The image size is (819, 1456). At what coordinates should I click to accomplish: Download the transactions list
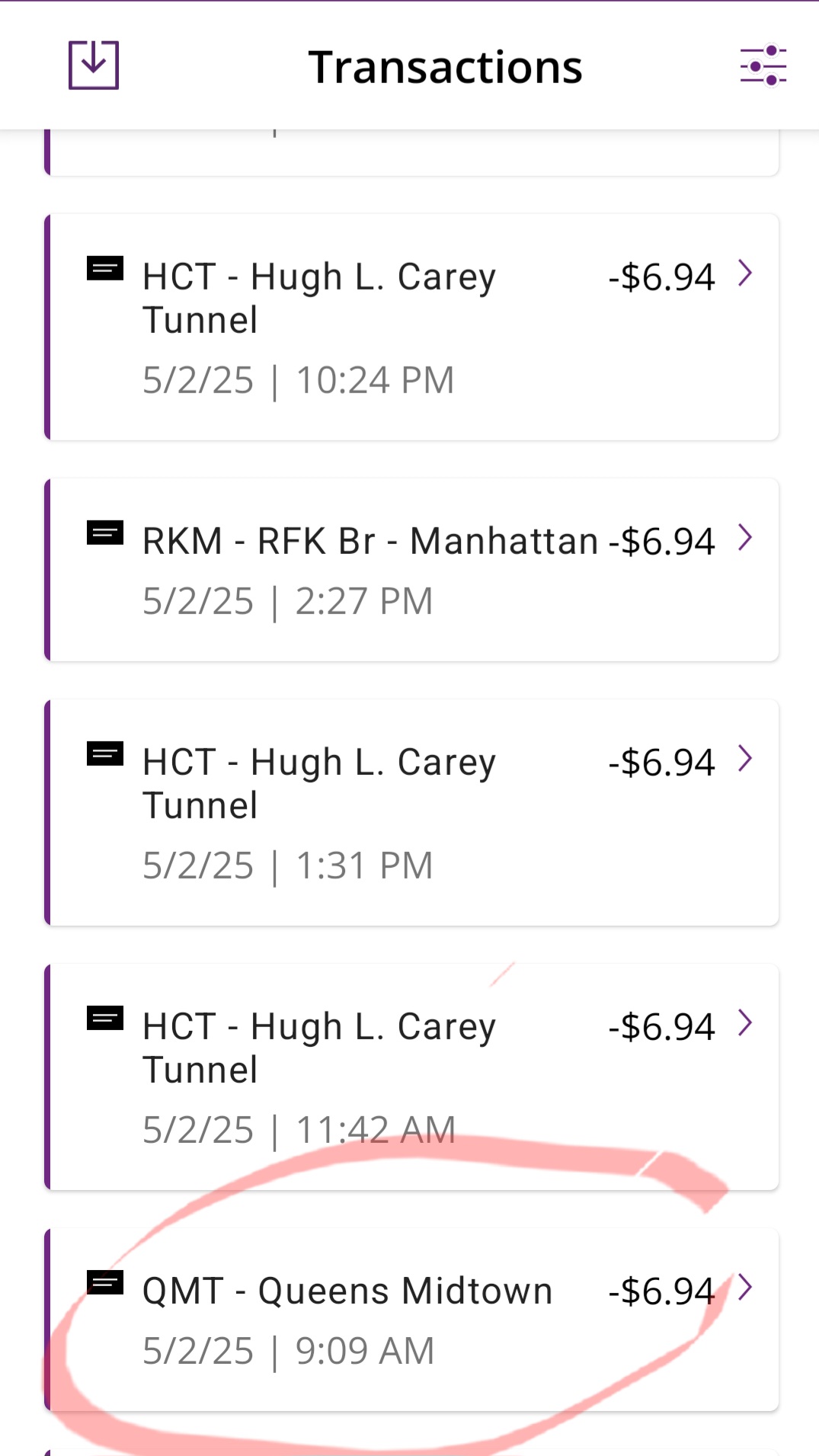pyautogui.click(x=94, y=66)
